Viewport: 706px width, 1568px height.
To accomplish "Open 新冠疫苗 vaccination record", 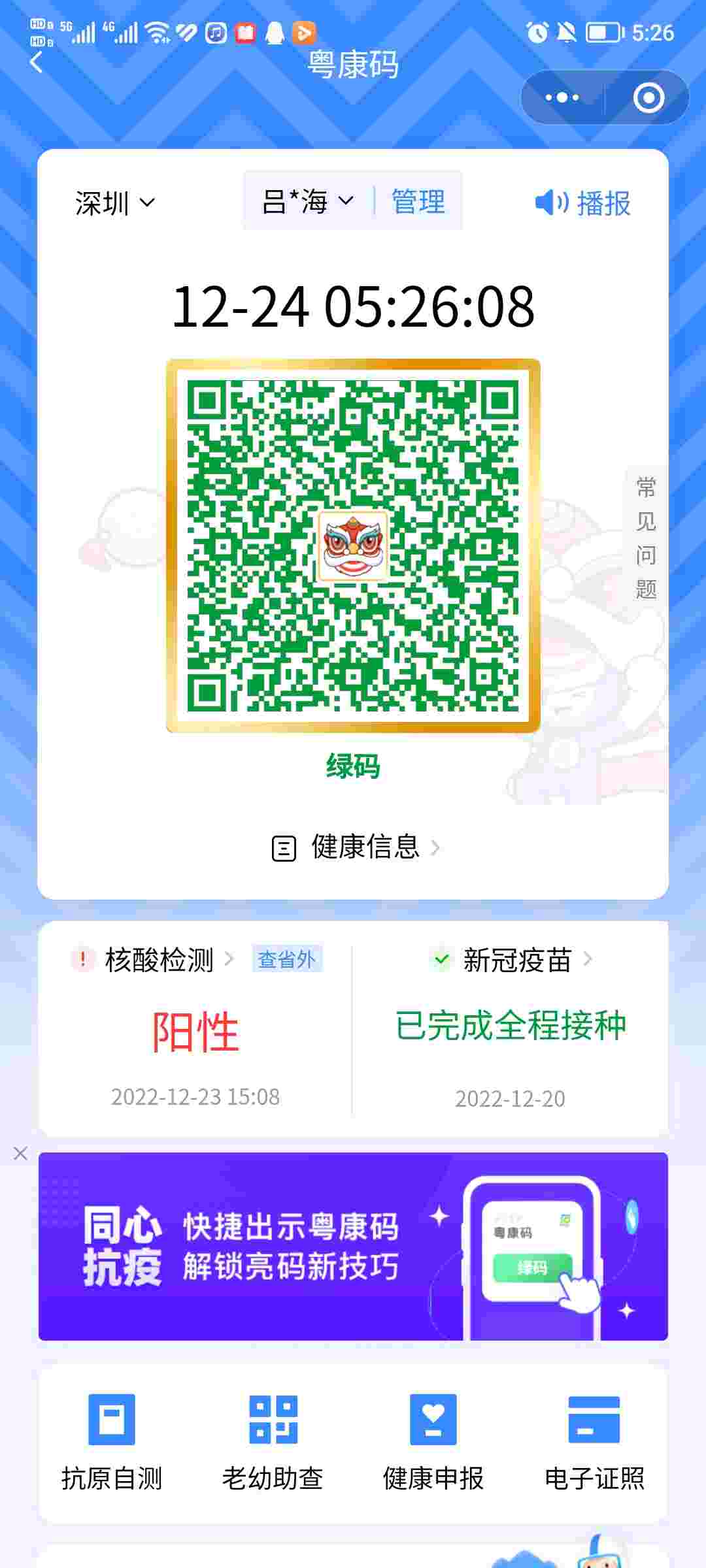I will click(x=516, y=960).
